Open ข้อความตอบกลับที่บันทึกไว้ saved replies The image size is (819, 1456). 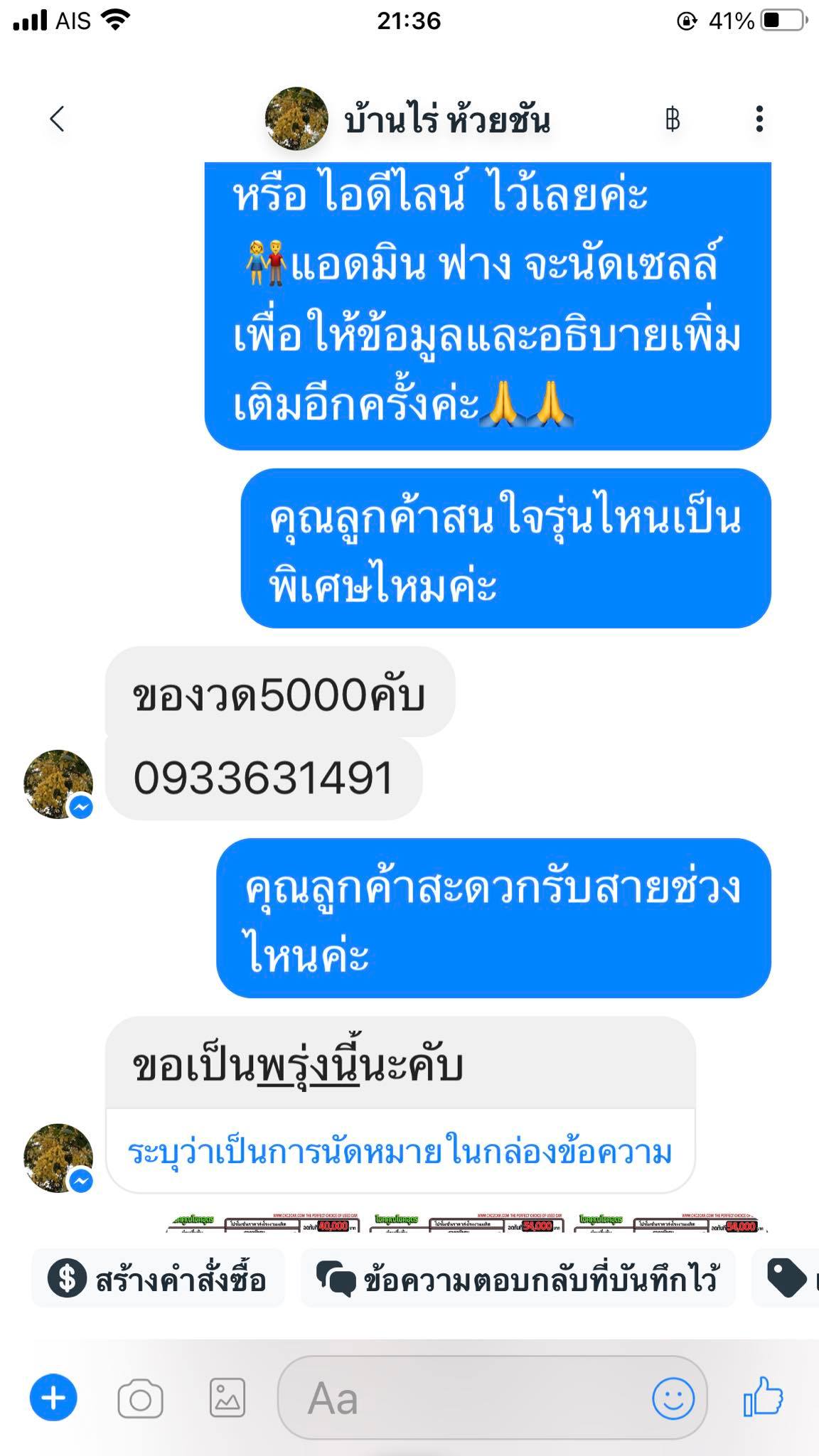[x=518, y=1278]
